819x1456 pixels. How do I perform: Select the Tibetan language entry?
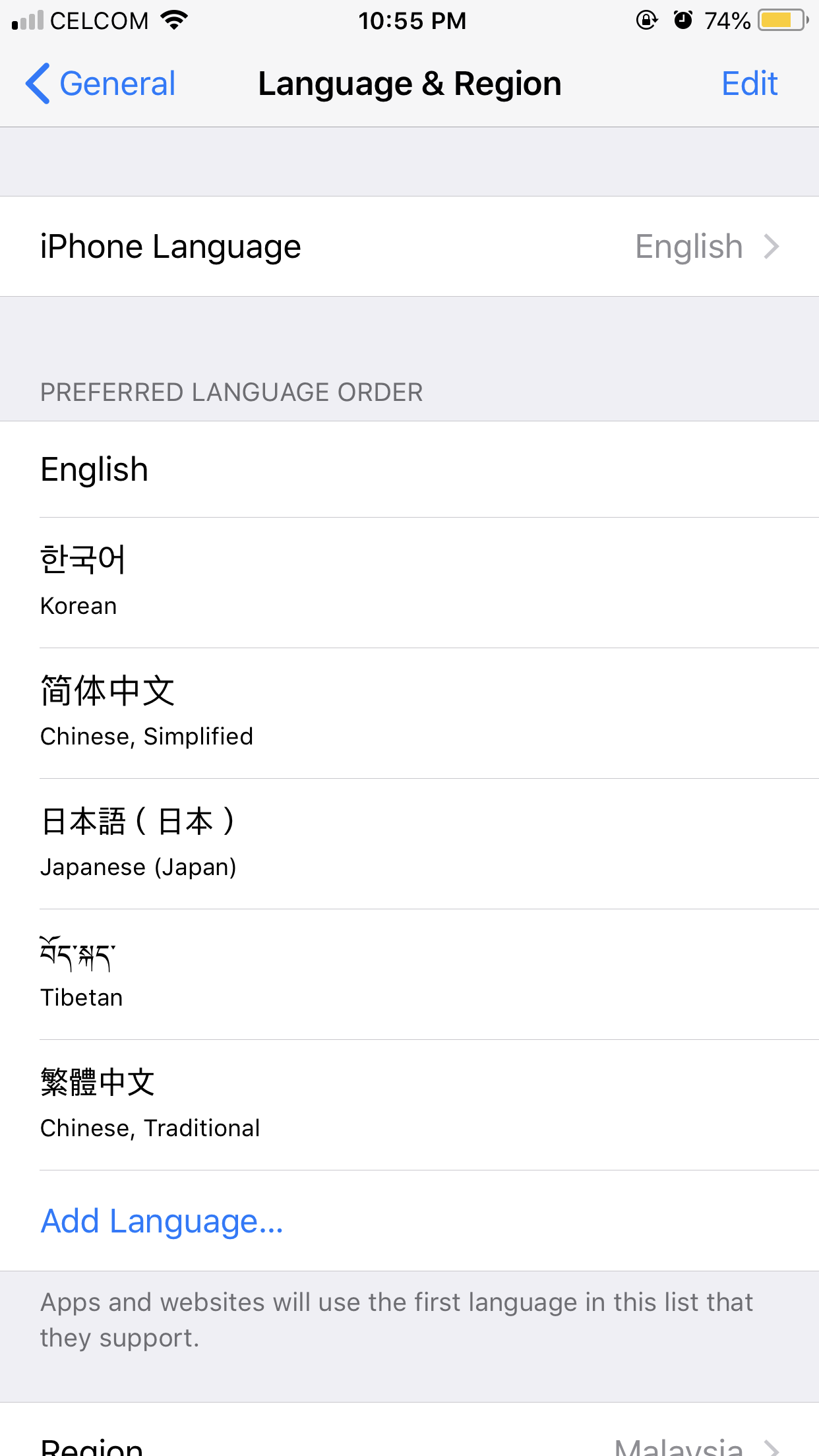pos(409,975)
